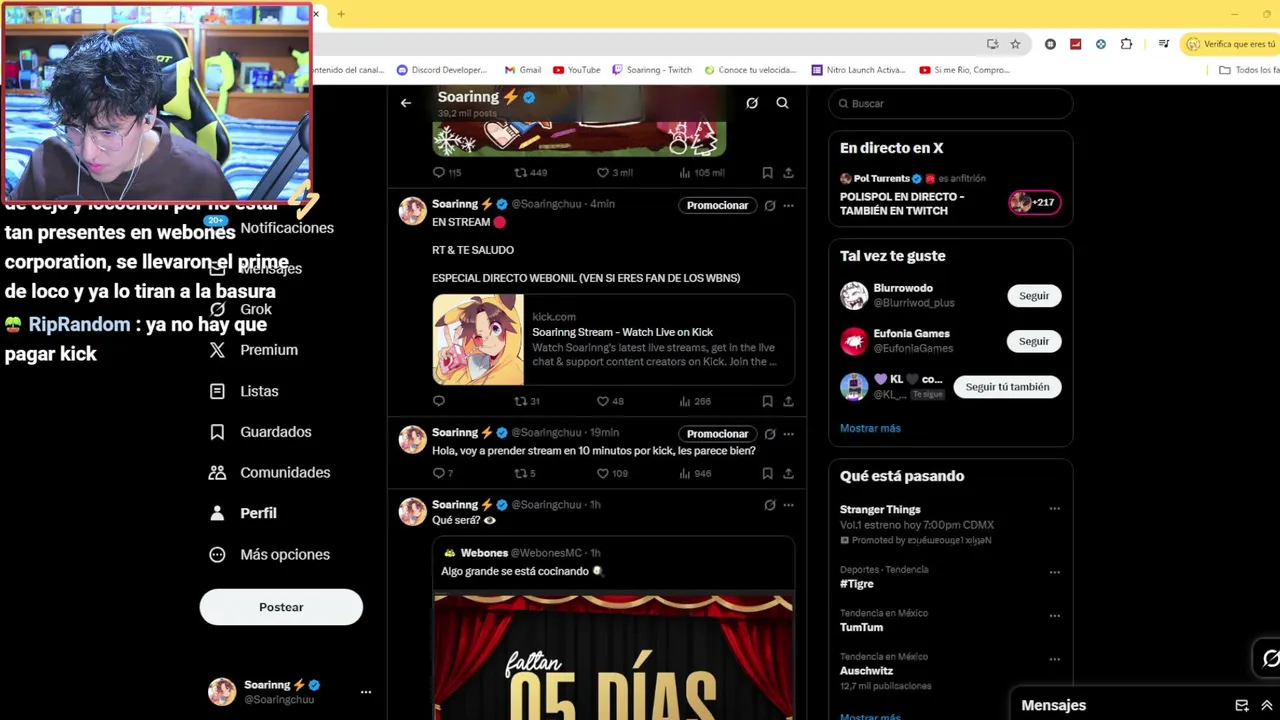Open Mostrar más under Tal vez te guste
The width and height of the screenshot is (1280, 720).
click(x=870, y=428)
